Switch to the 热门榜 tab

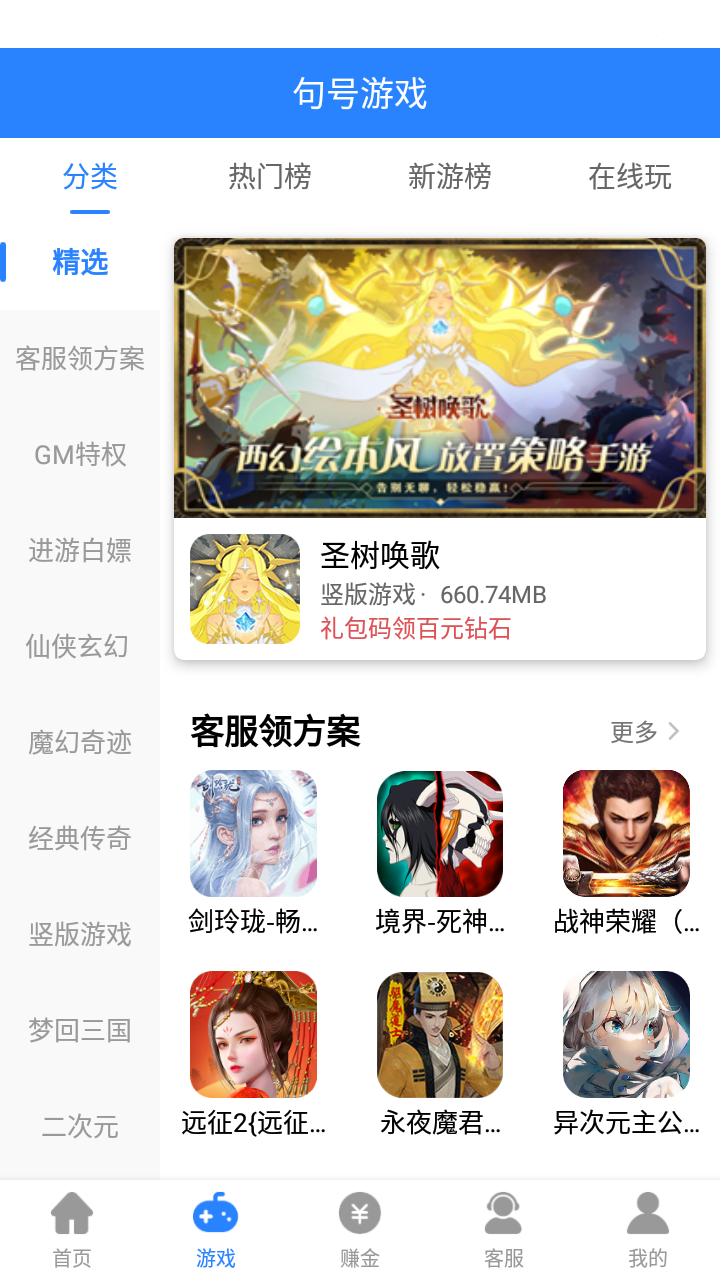click(269, 177)
